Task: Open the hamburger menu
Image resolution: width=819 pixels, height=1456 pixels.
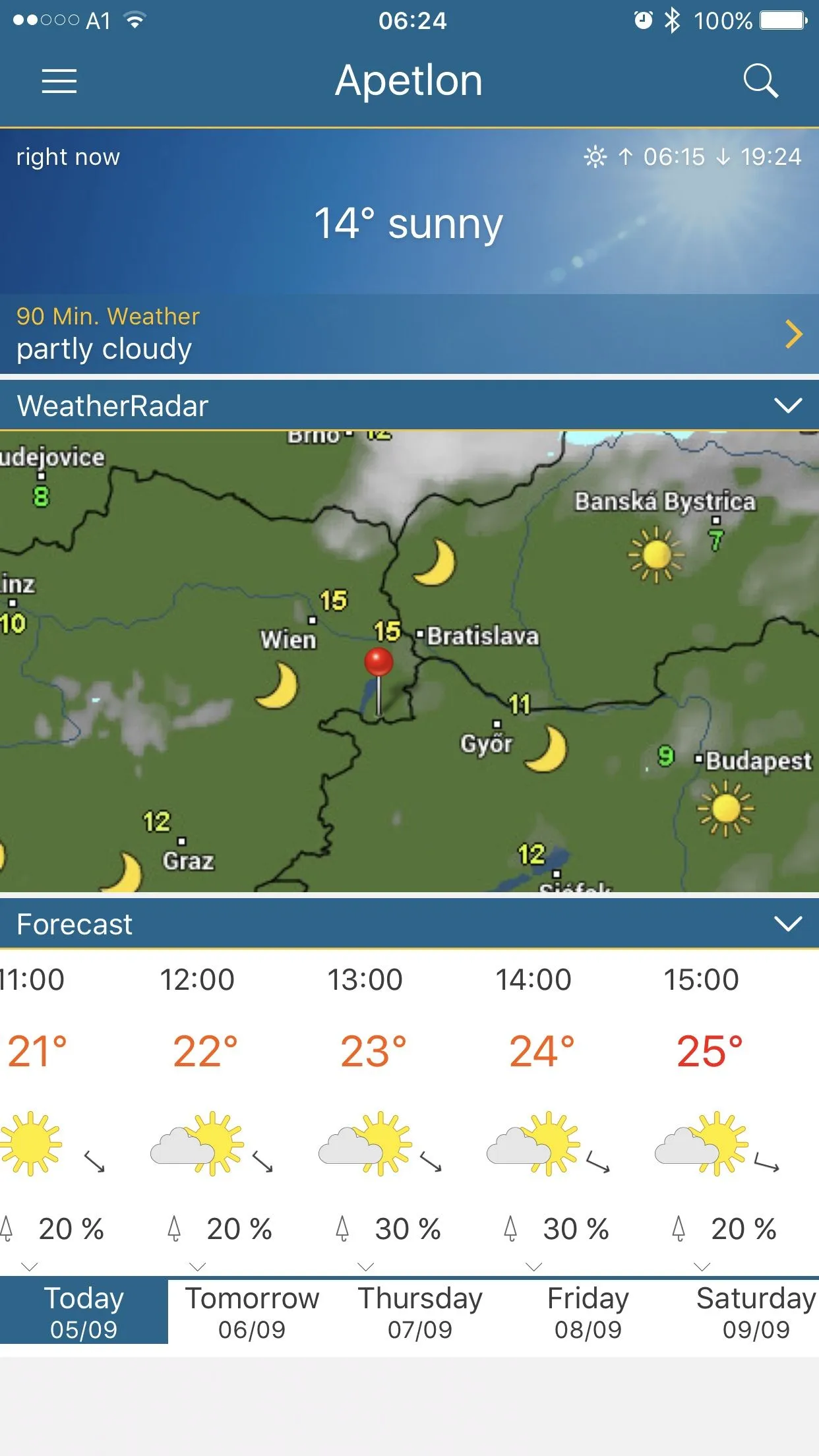Action: [x=59, y=81]
